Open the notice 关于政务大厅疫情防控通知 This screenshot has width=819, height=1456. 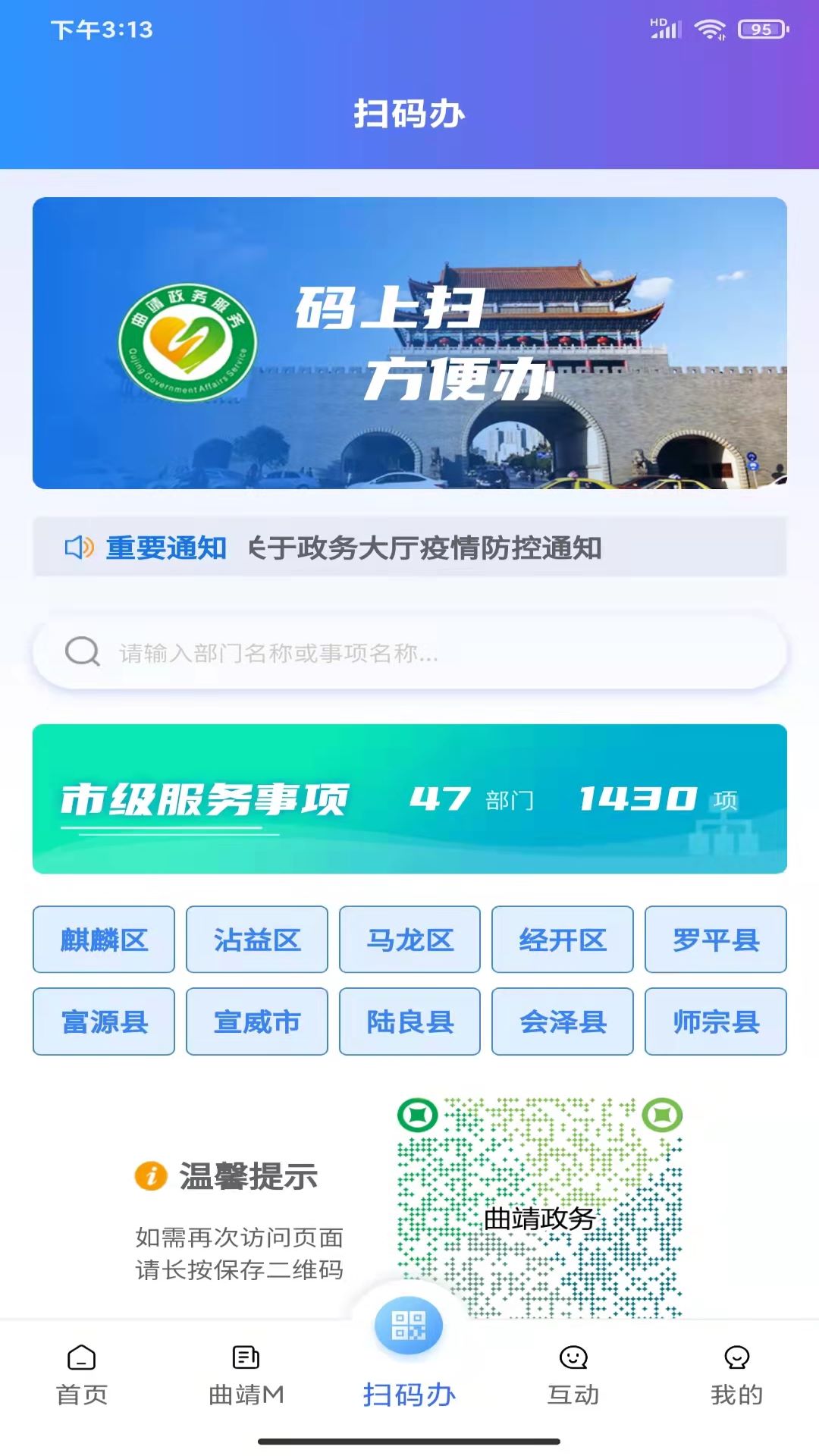click(x=425, y=548)
